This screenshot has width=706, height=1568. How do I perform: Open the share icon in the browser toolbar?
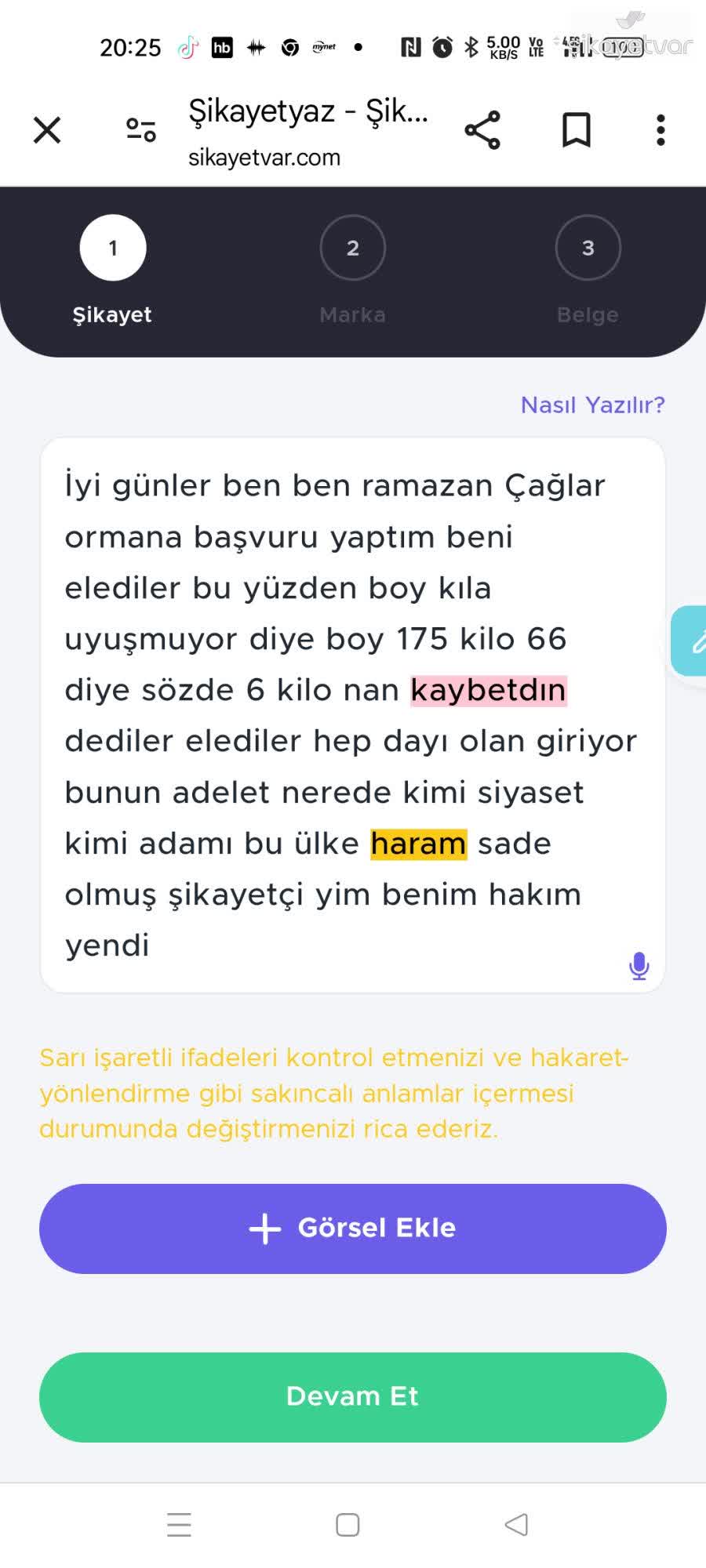[483, 130]
